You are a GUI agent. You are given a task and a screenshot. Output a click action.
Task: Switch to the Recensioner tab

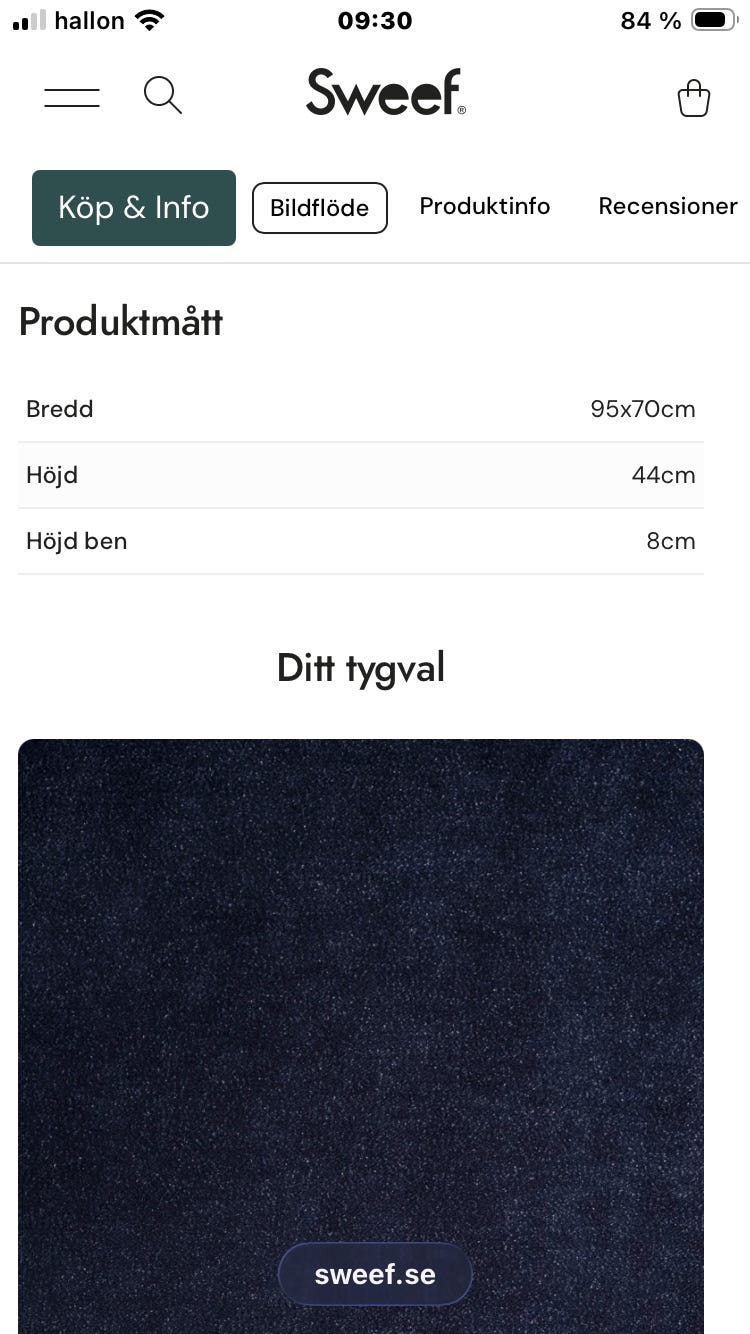[x=668, y=206]
